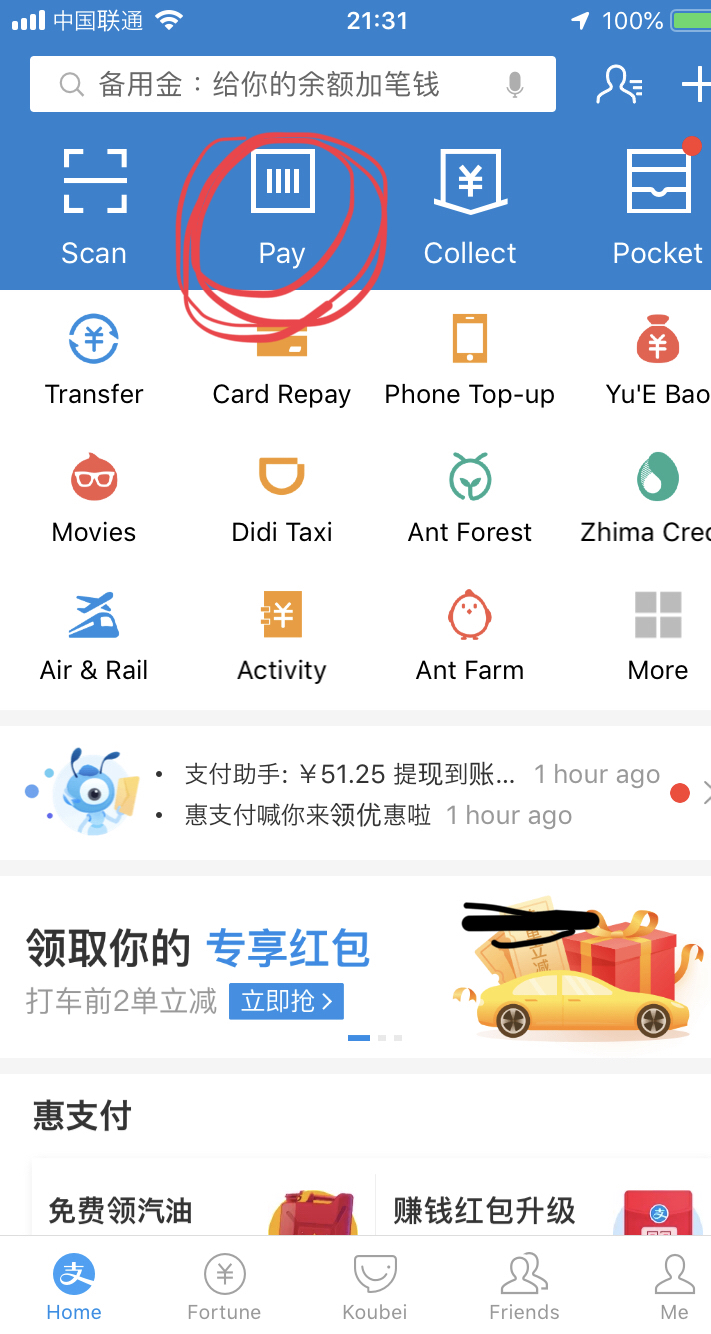This screenshot has width=711, height=1334.
Task: Tap the 立即抢 button on red packet banner
Action: point(286,1001)
